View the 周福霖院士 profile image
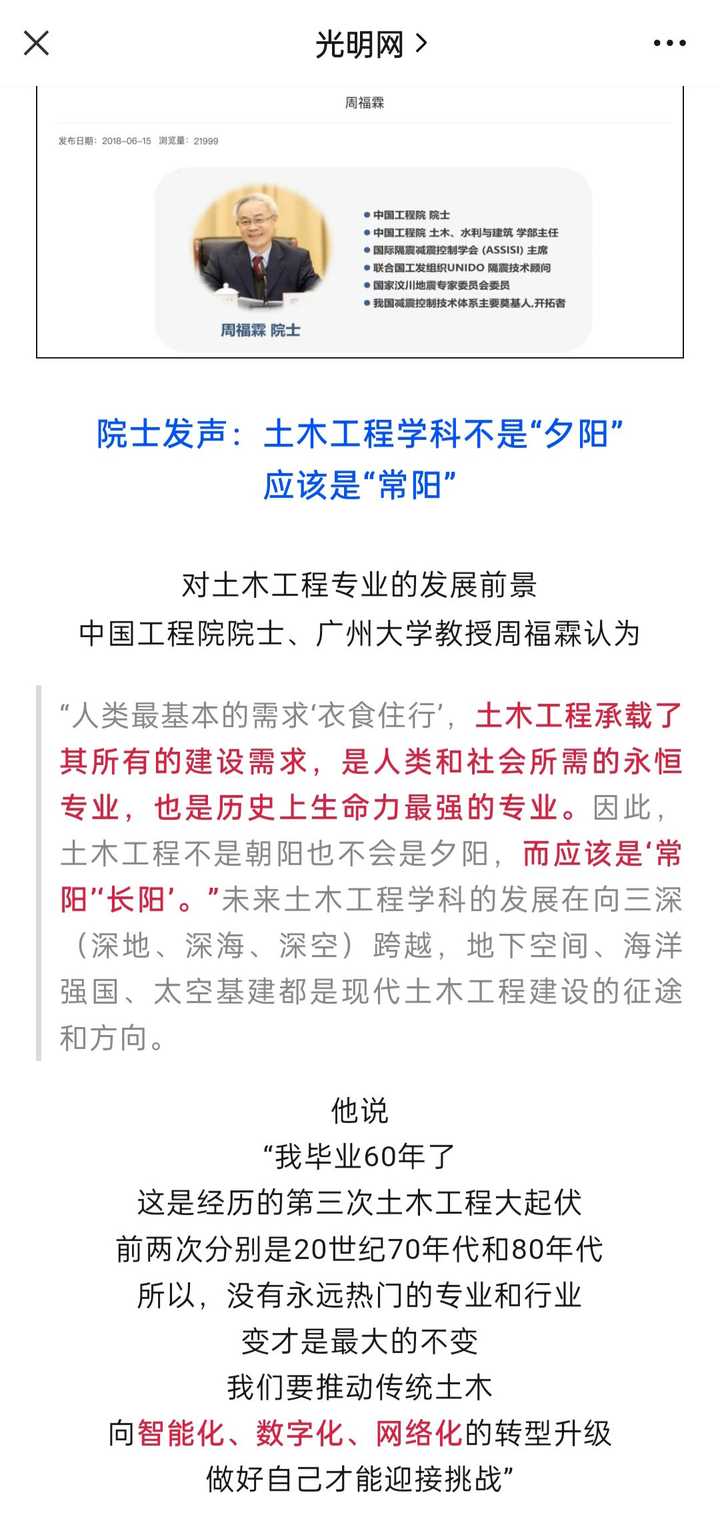 (x=360, y=222)
